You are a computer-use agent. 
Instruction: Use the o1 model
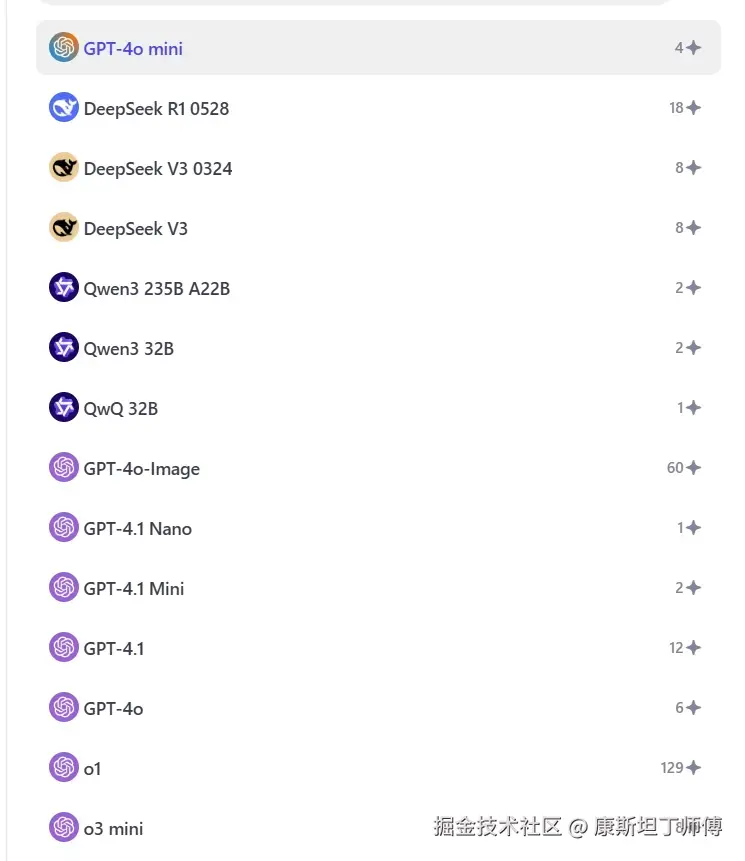tap(93, 768)
